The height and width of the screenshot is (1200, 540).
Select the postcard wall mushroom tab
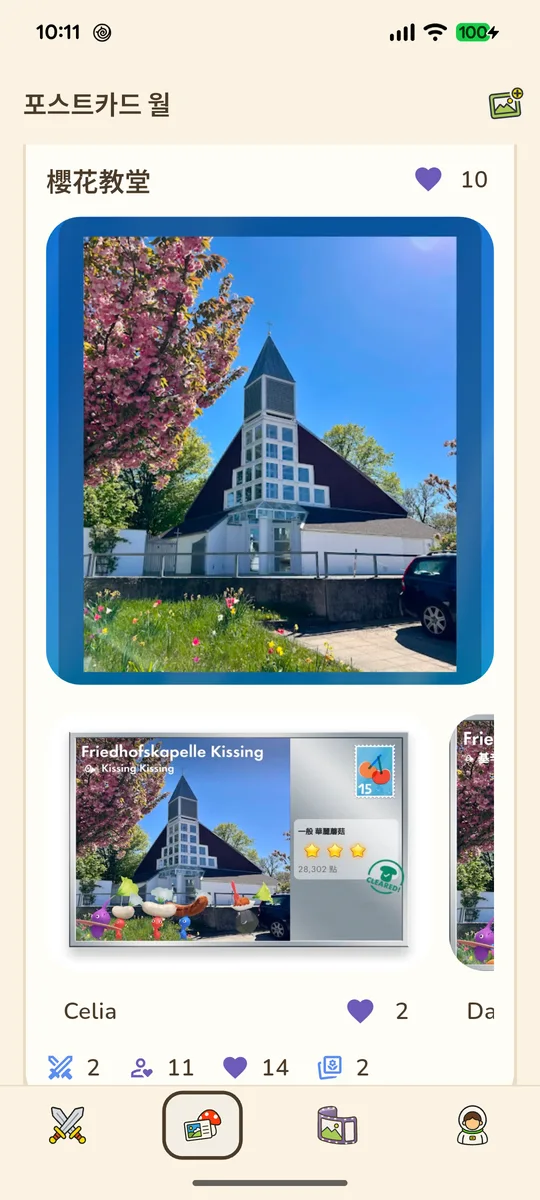pyautogui.click(x=202, y=1126)
